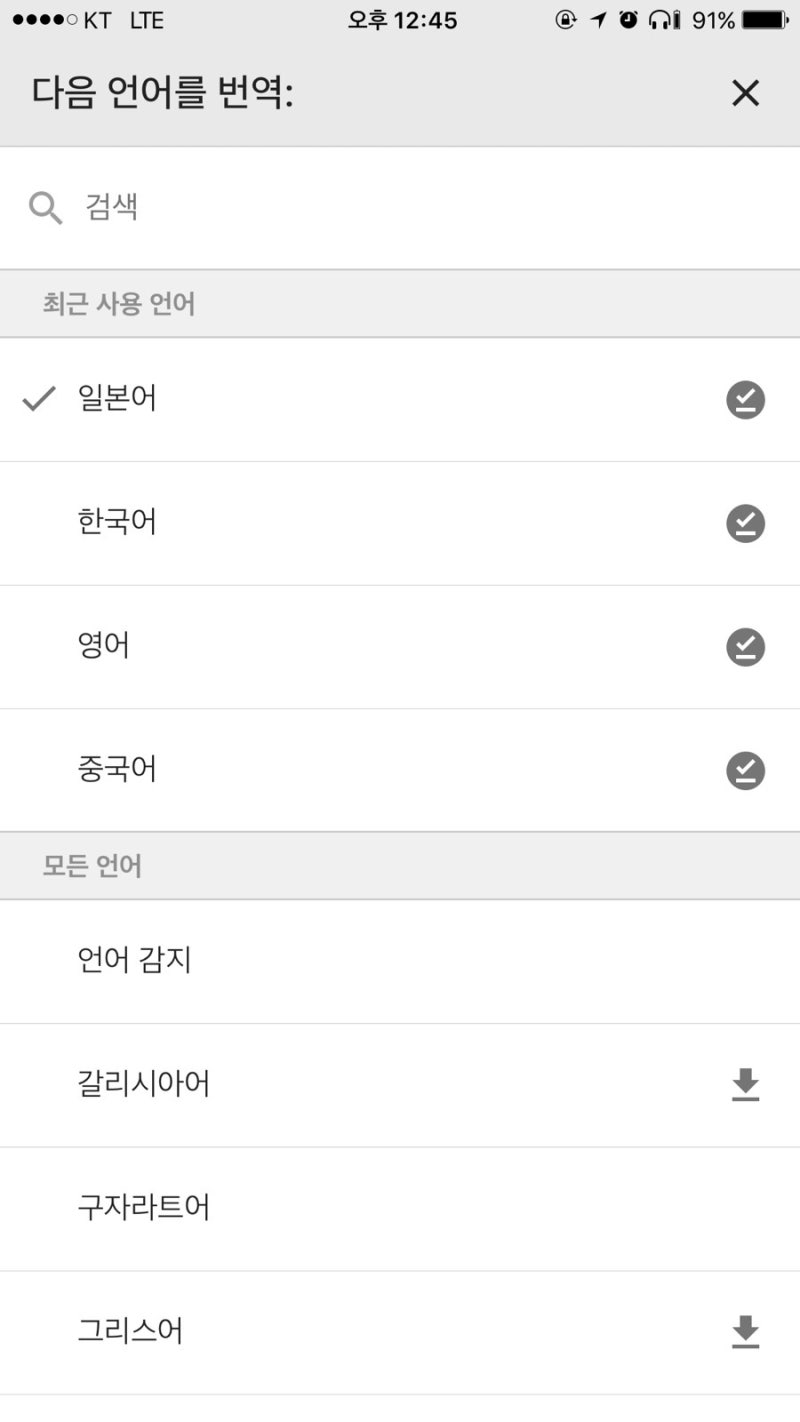
Task: Pick 중국어 from recent languages
Action: (400, 771)
